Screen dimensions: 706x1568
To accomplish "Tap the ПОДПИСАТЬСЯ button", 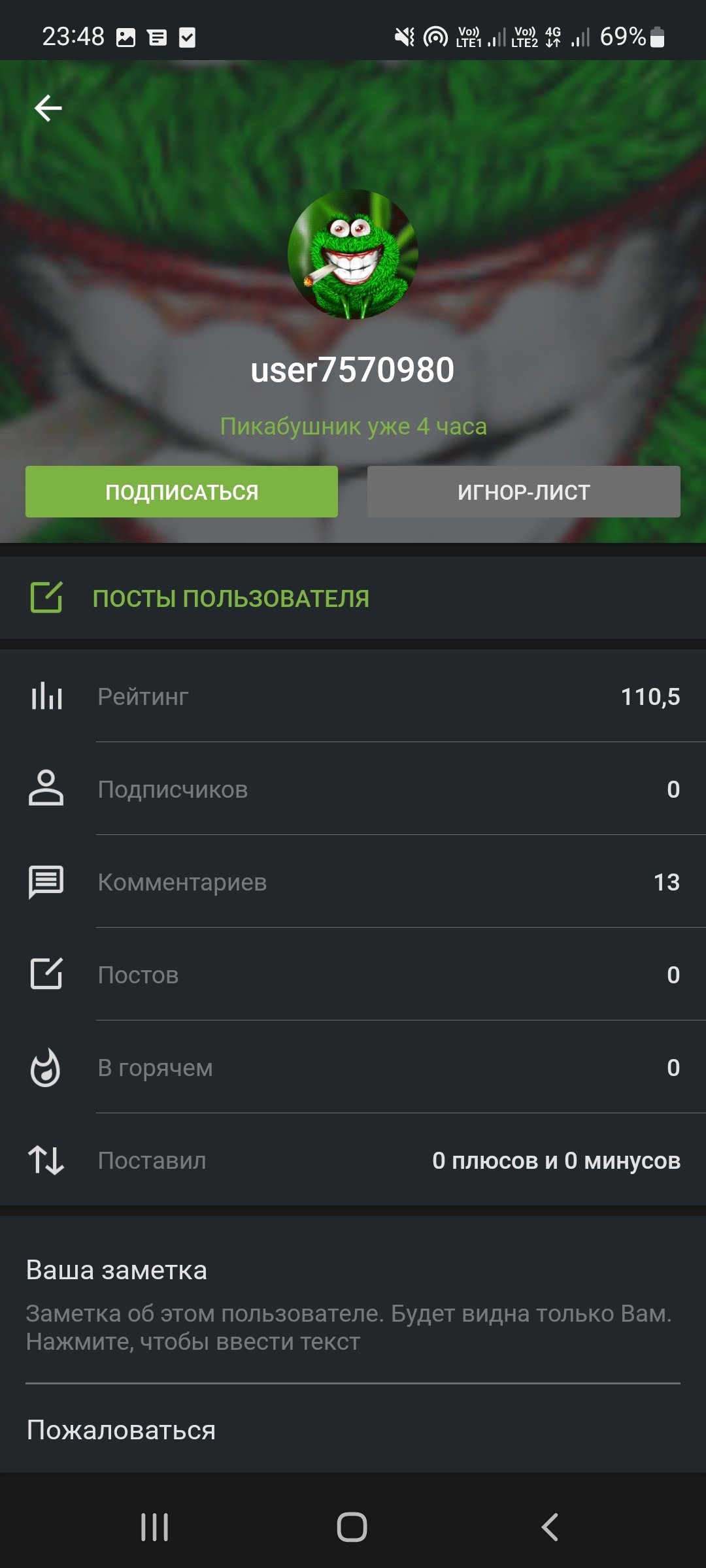I will (x=182, y=491).
